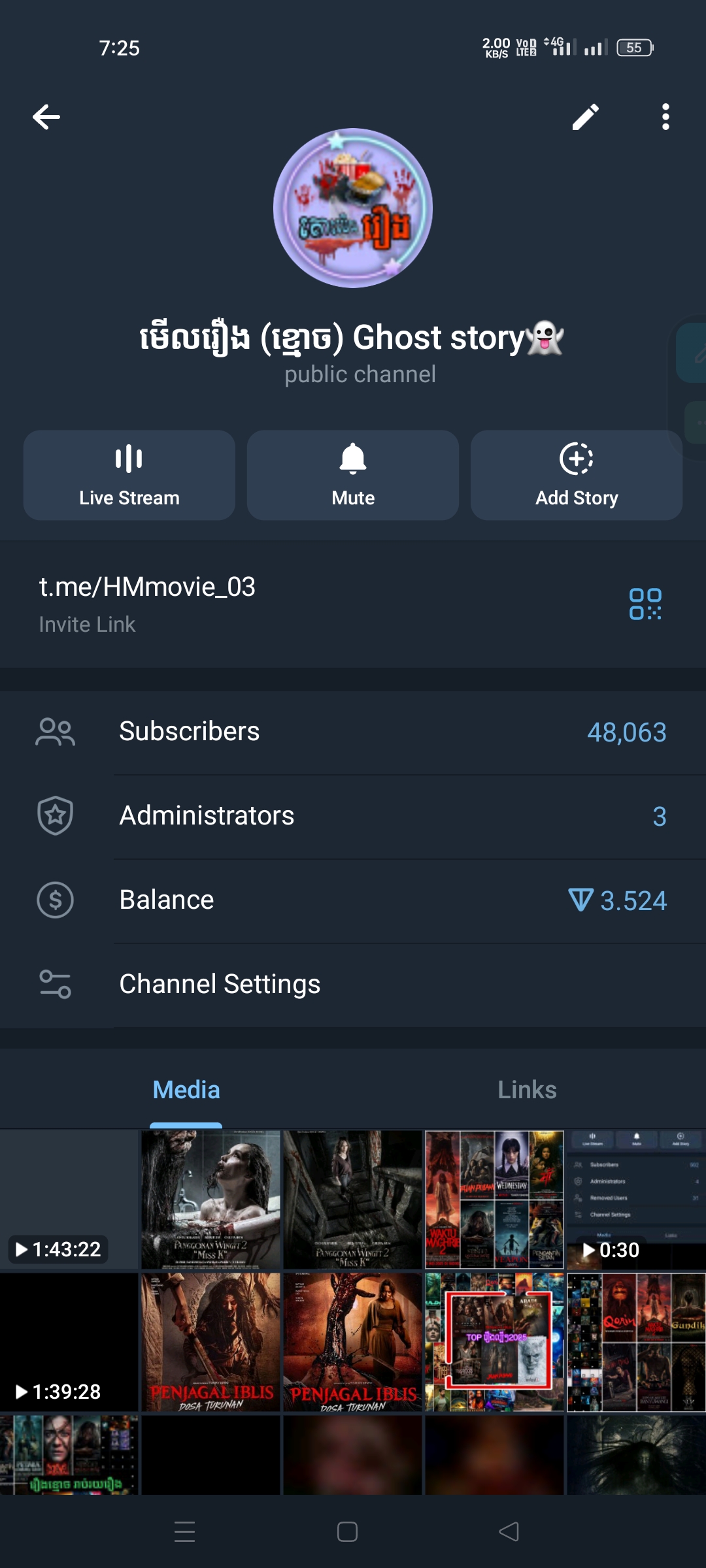The width and height of the screenshot is (706, 1568).
Task: Play the 1:43:22 video in Media
Action: tap(70, 1196)
